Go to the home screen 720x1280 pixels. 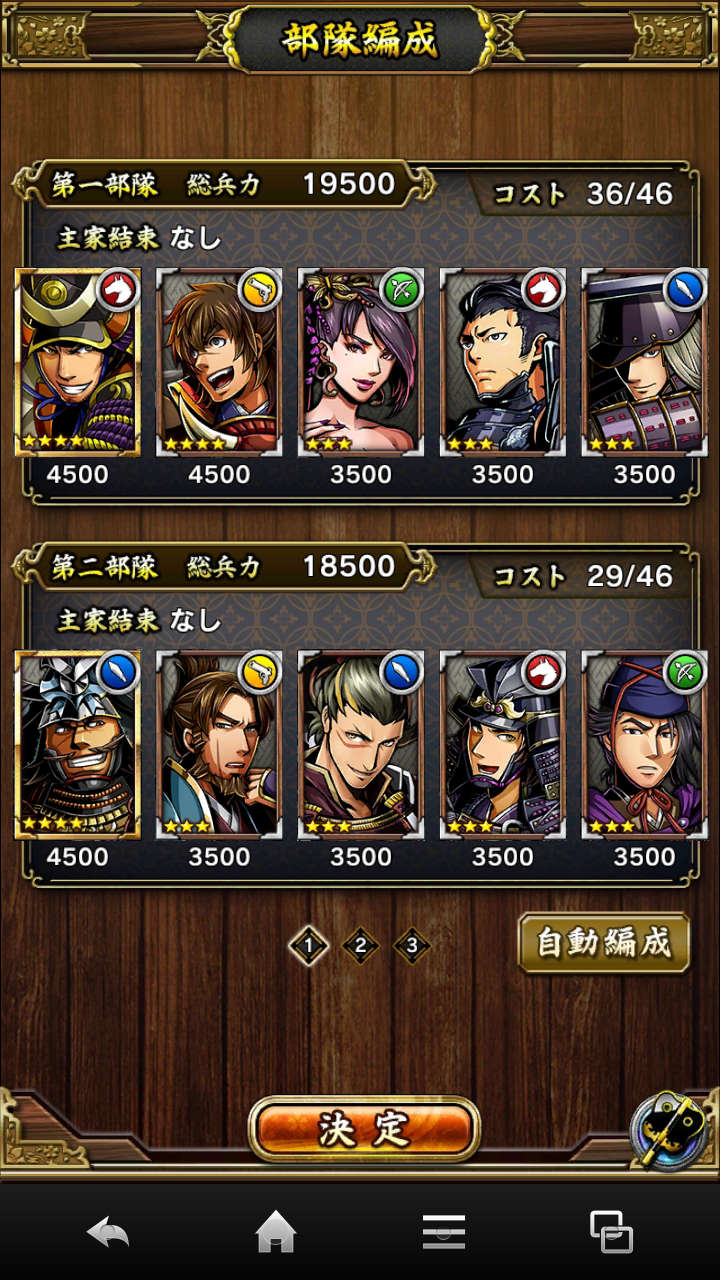click(x=276, y=1232)
